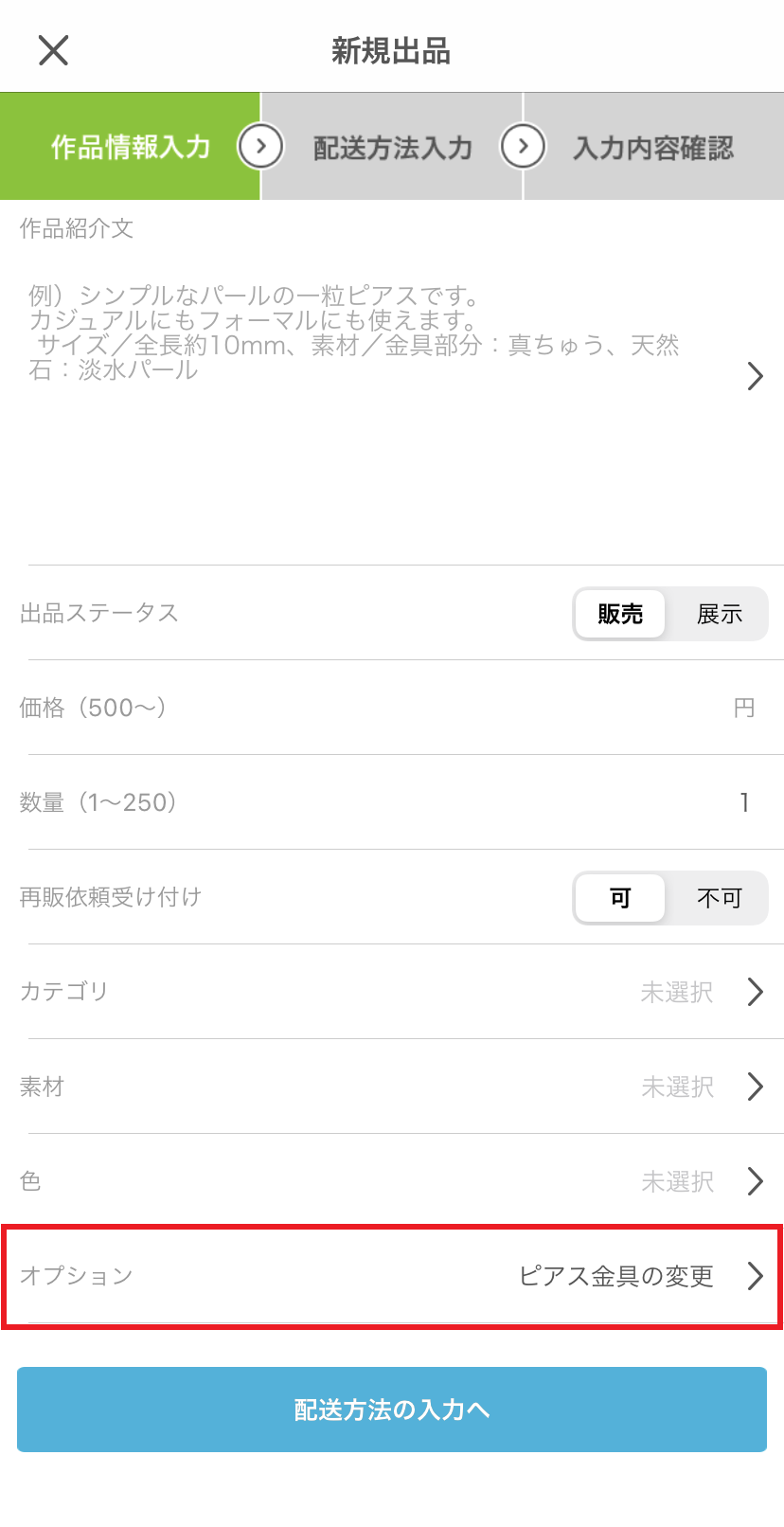Select 可 for 再販依頼受け付け
Screen dimensions: 784x1527
pos(620,898)
